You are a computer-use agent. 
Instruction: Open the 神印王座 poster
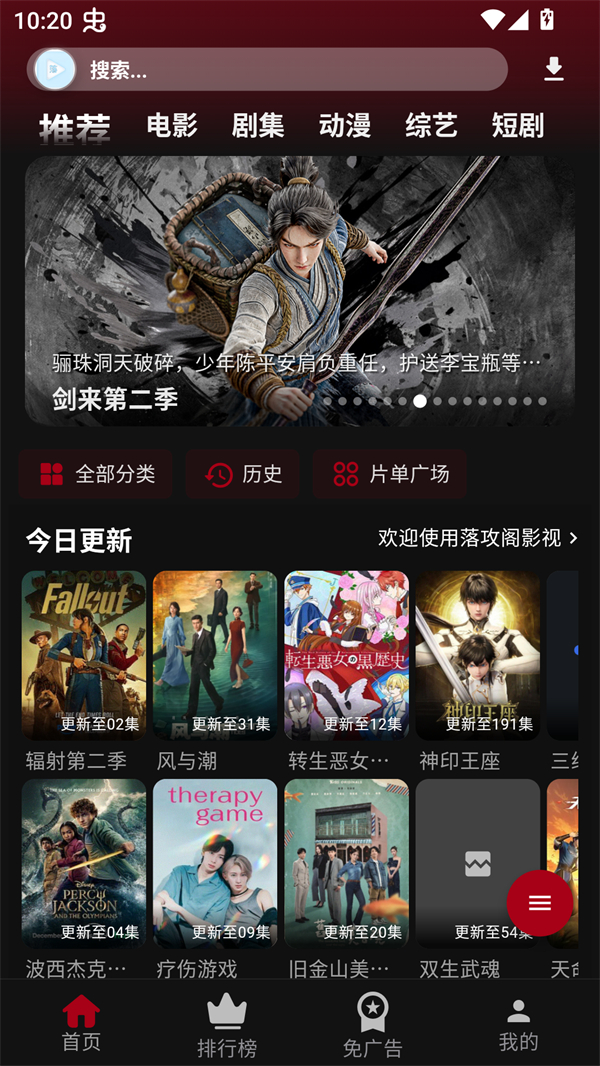[478, 655]
